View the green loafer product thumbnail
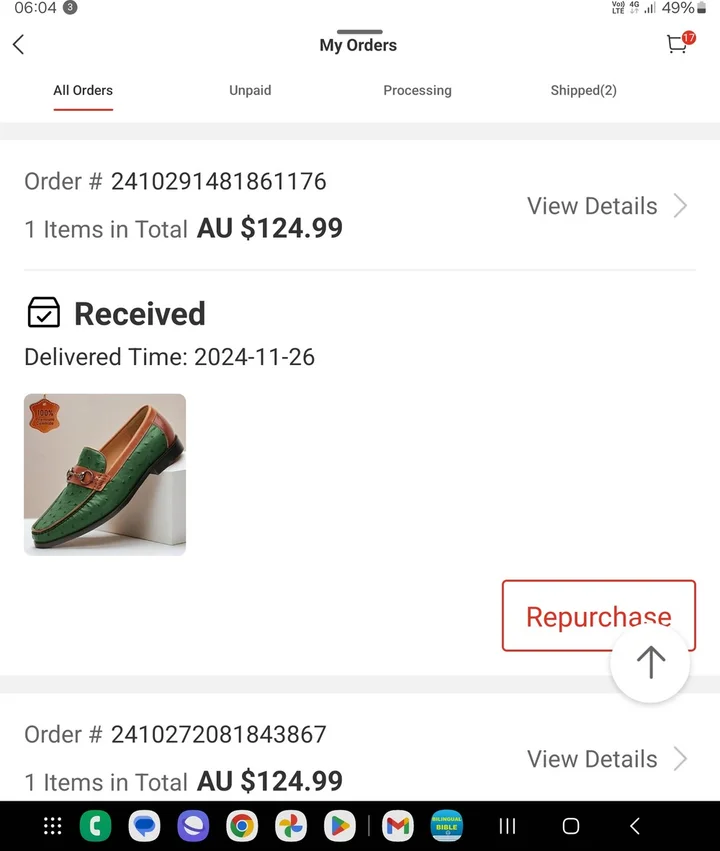The width and height of the screenshot is (720, 851). pyautogui.click(x=104, y=473)
